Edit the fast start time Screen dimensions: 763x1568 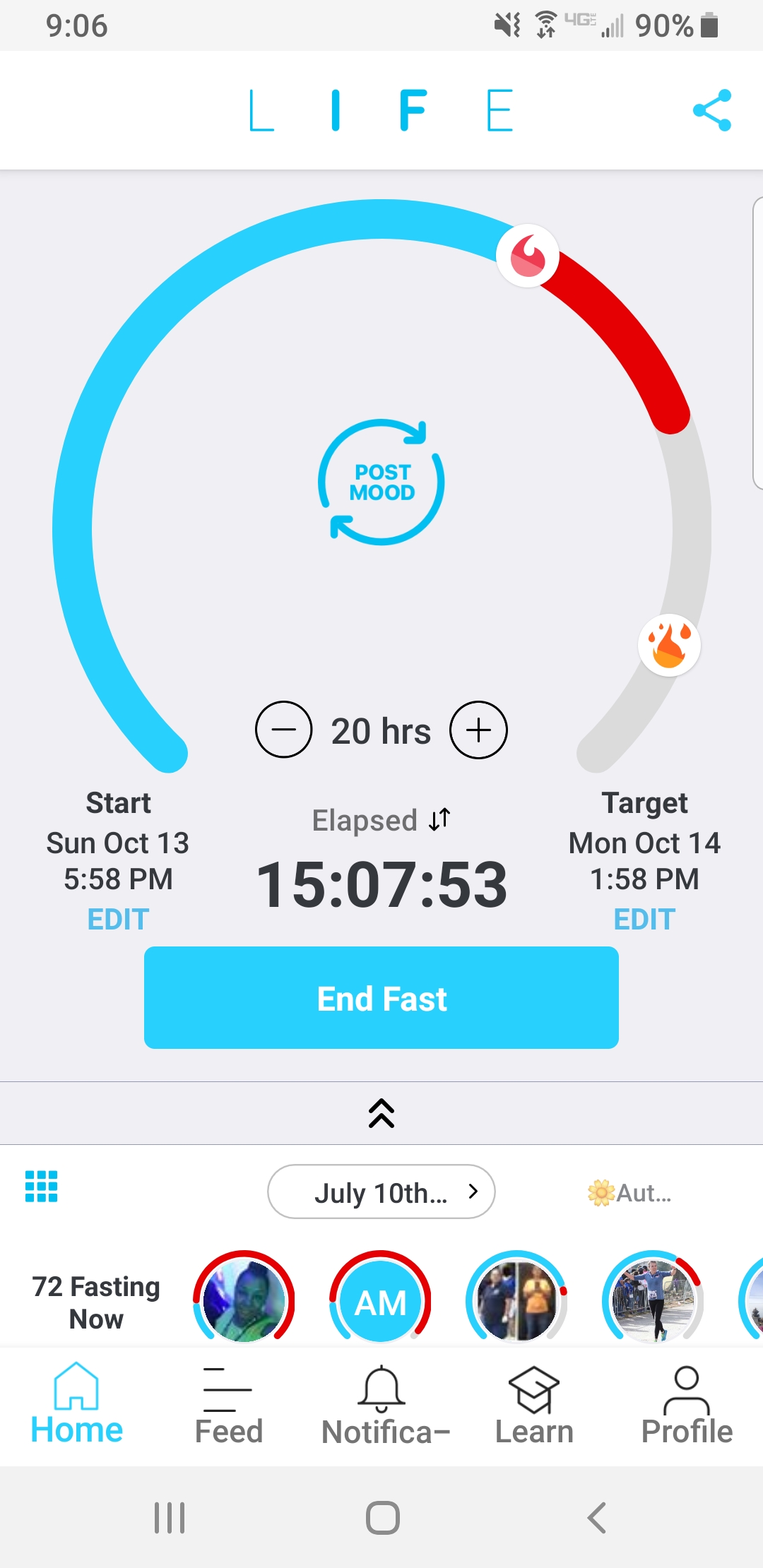pyautogui.click(x=118, y=919)
